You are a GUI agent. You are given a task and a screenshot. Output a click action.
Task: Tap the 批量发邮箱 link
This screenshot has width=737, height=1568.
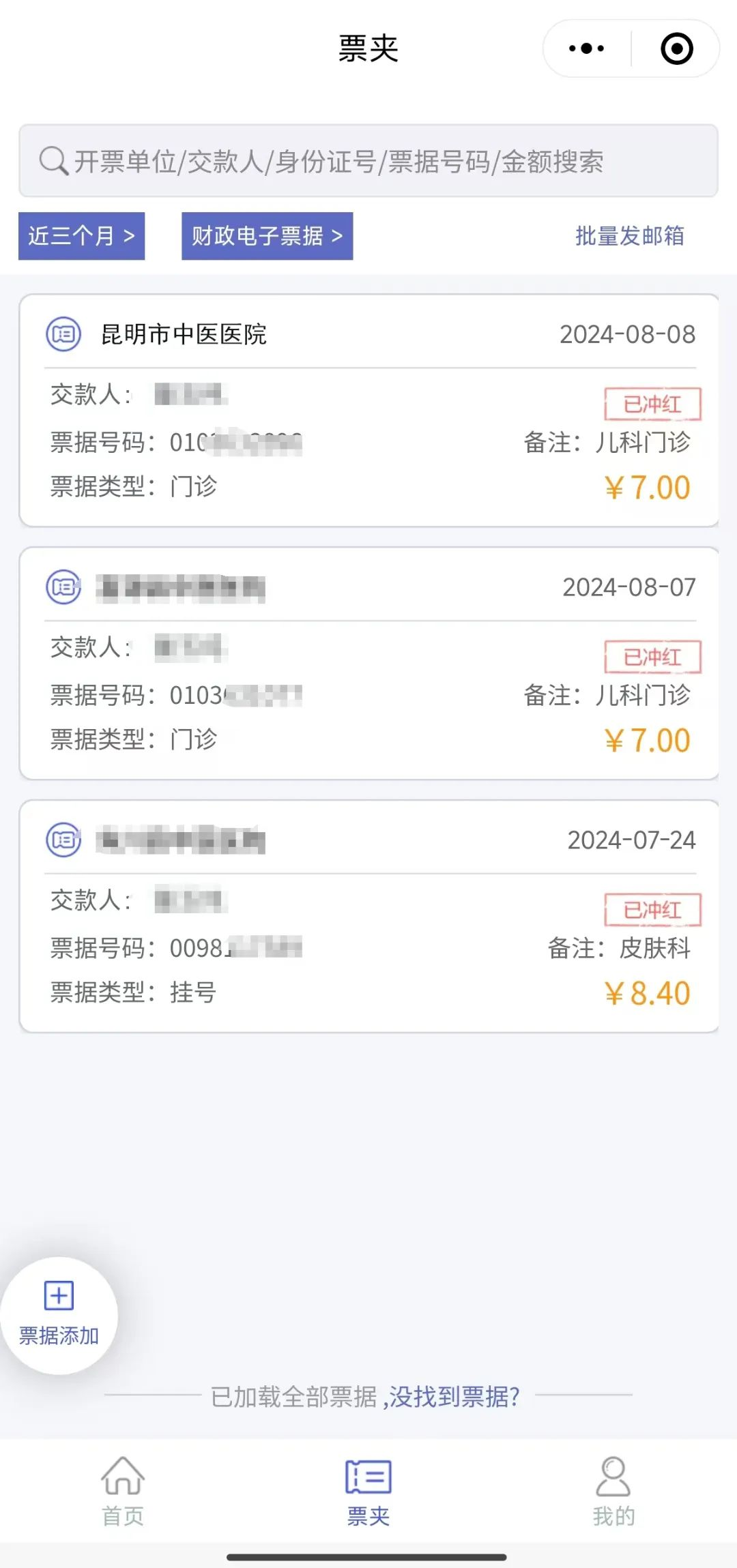[x=629, y=237]
